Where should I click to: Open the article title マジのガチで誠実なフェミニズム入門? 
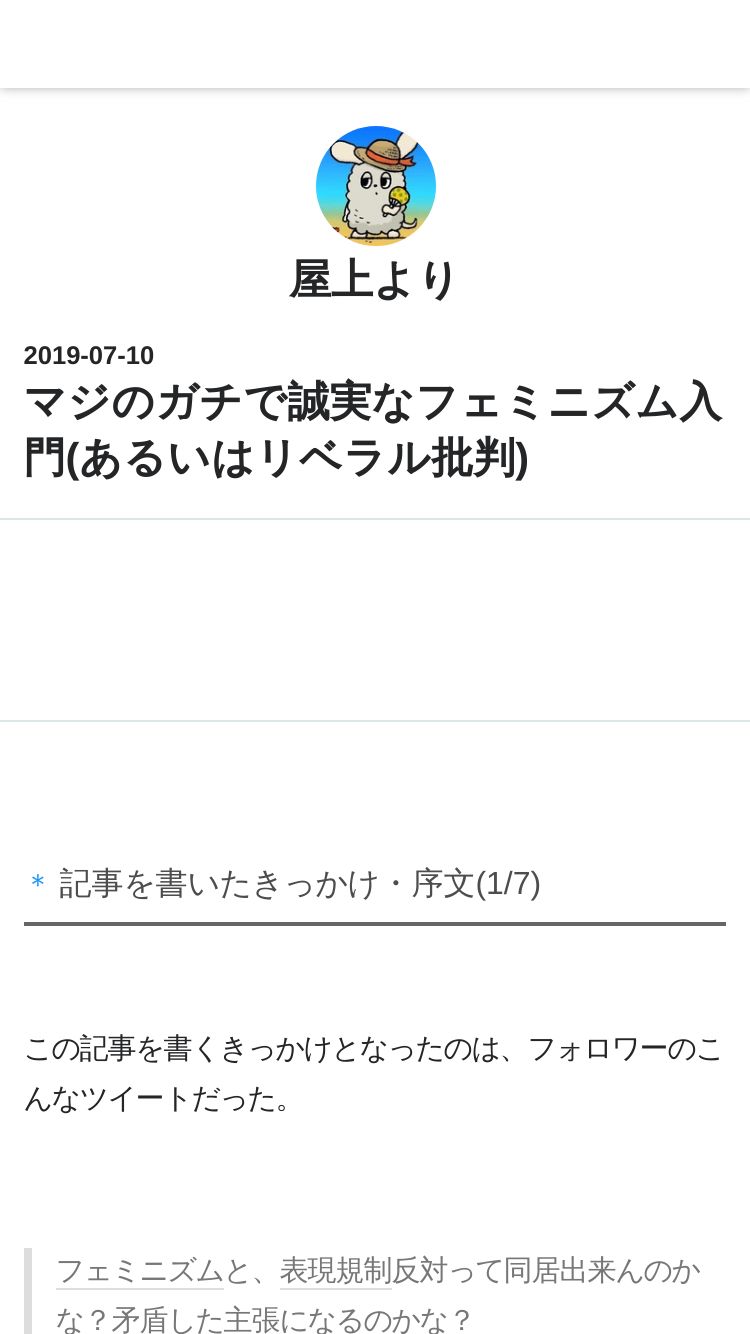coord(373,430)
